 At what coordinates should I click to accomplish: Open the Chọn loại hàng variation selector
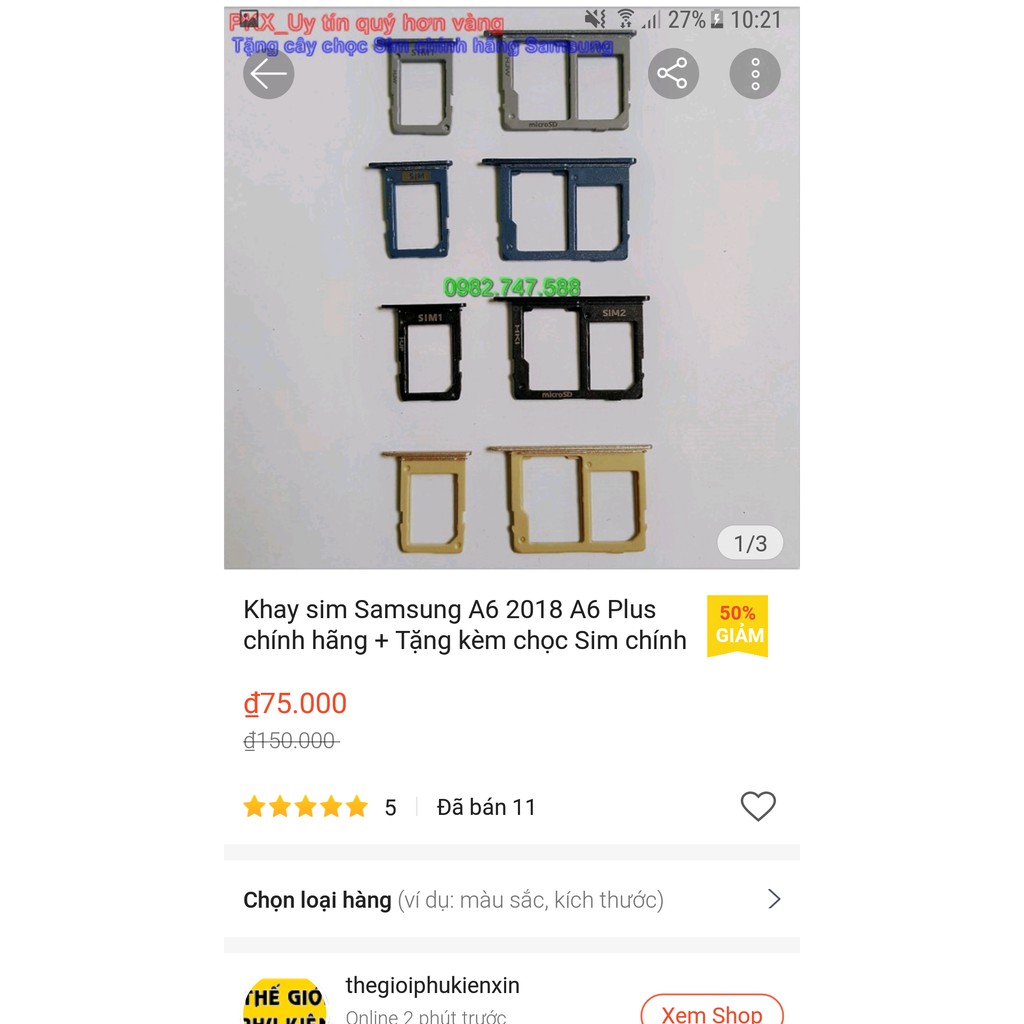click(511, 899)
